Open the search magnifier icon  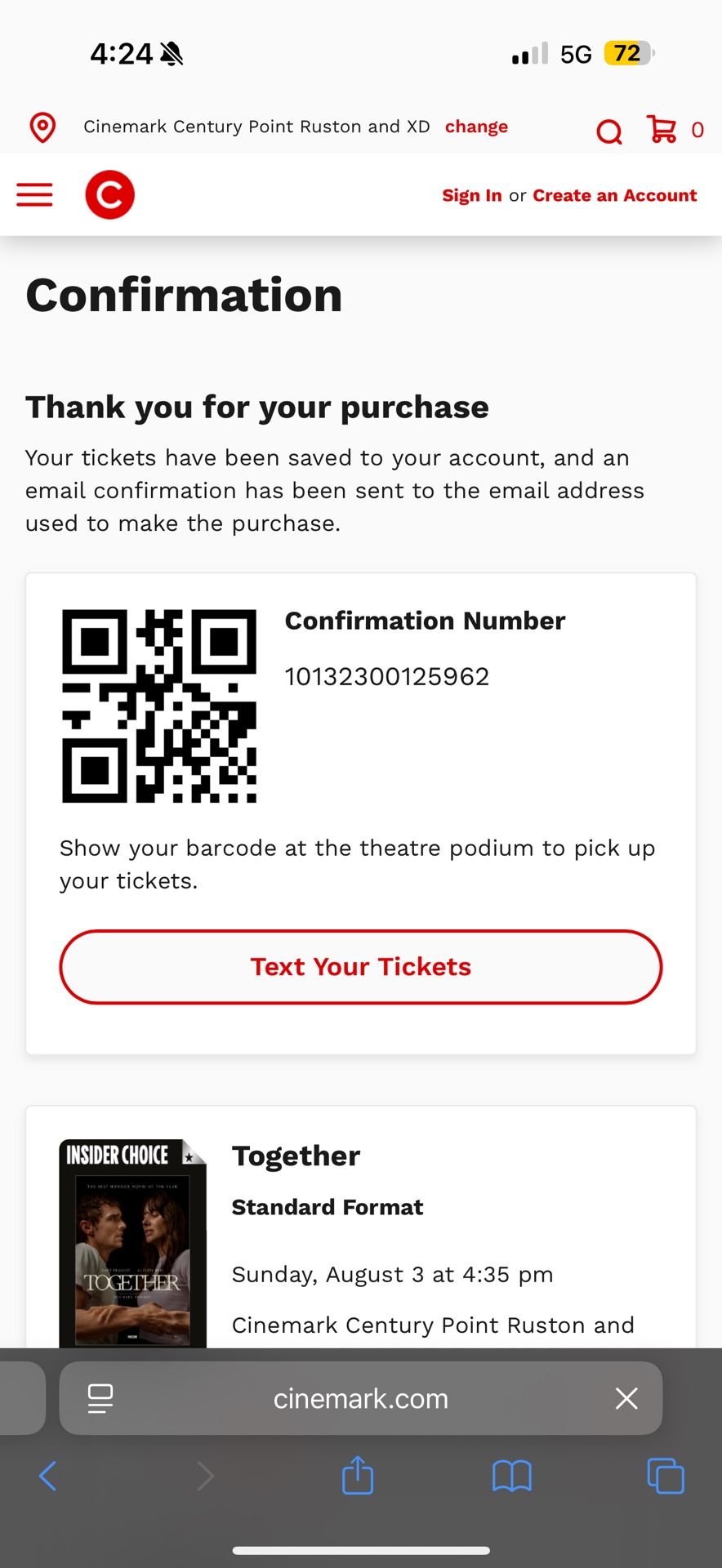tap(608, 131)
